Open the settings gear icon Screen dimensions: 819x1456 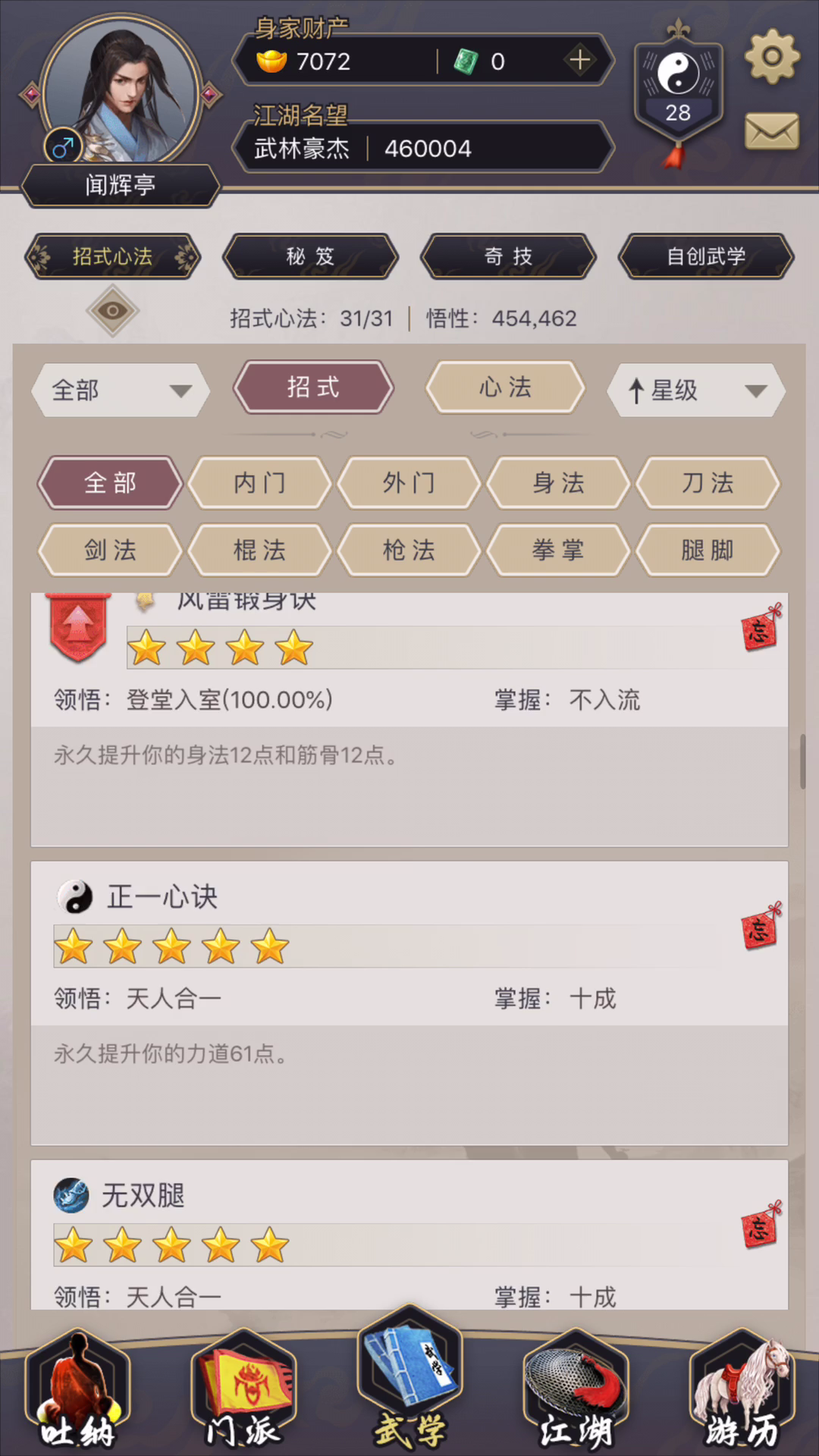pyautogui.click(x=771, y=57)
